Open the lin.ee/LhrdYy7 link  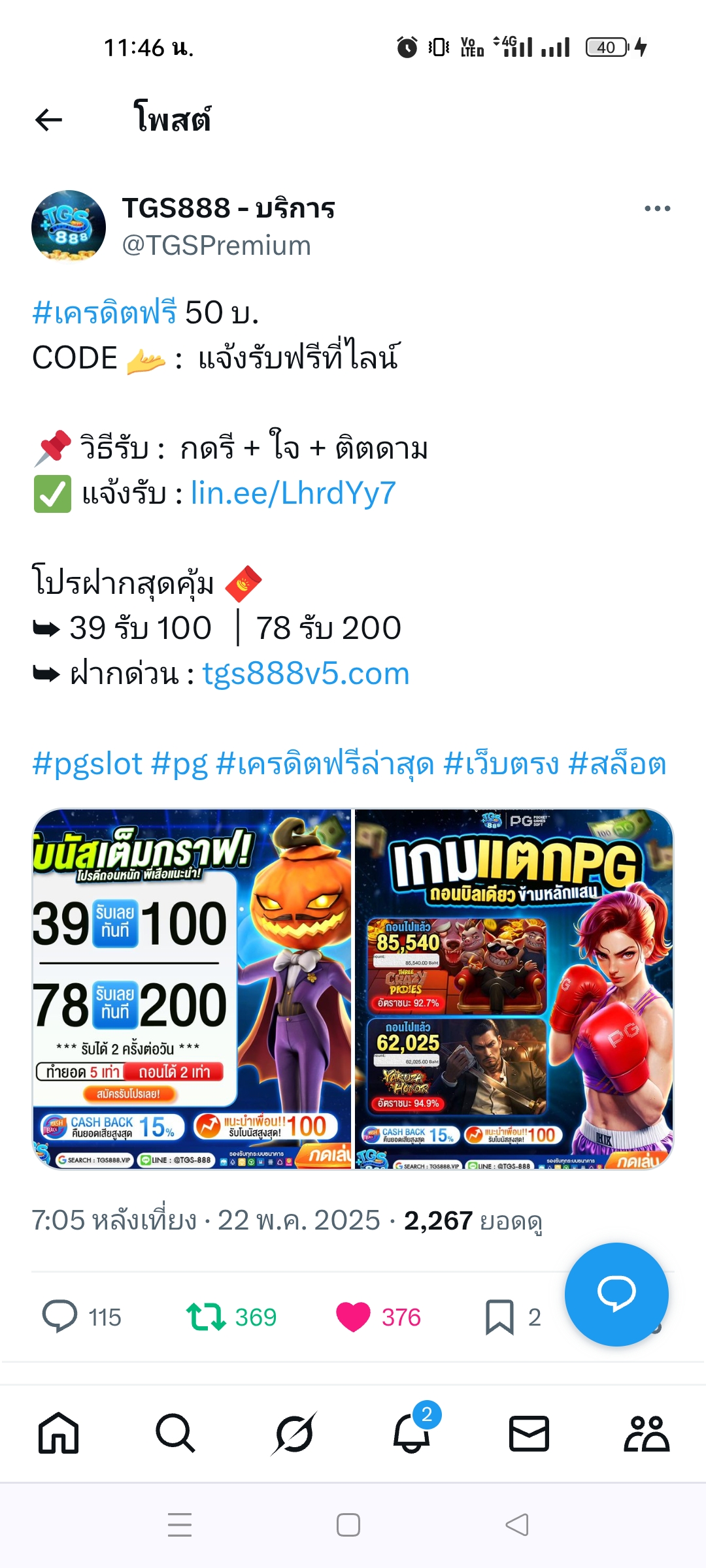(x=293, y=493)
